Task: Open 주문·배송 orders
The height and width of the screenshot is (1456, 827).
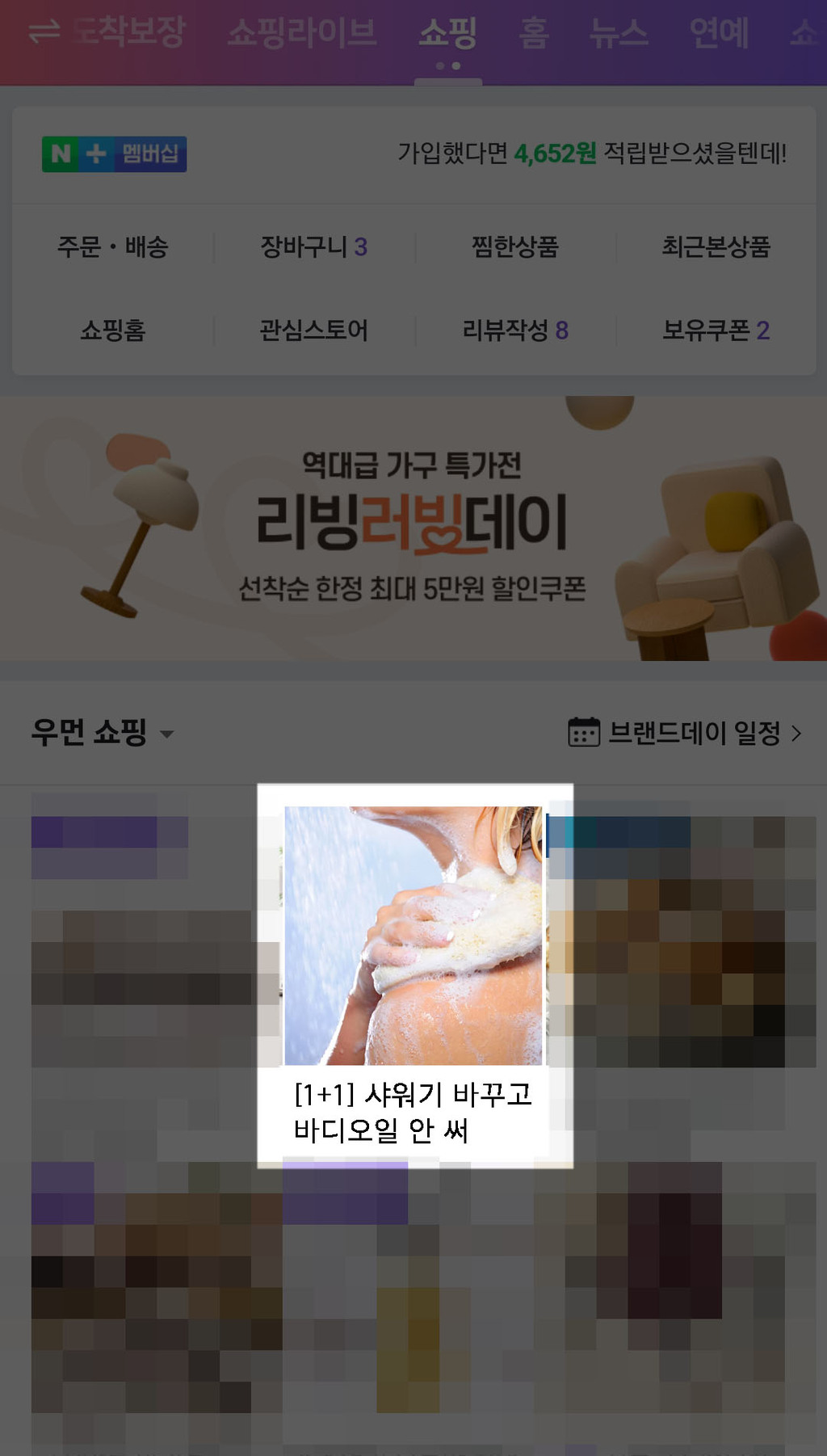Action: click(112, 246)
